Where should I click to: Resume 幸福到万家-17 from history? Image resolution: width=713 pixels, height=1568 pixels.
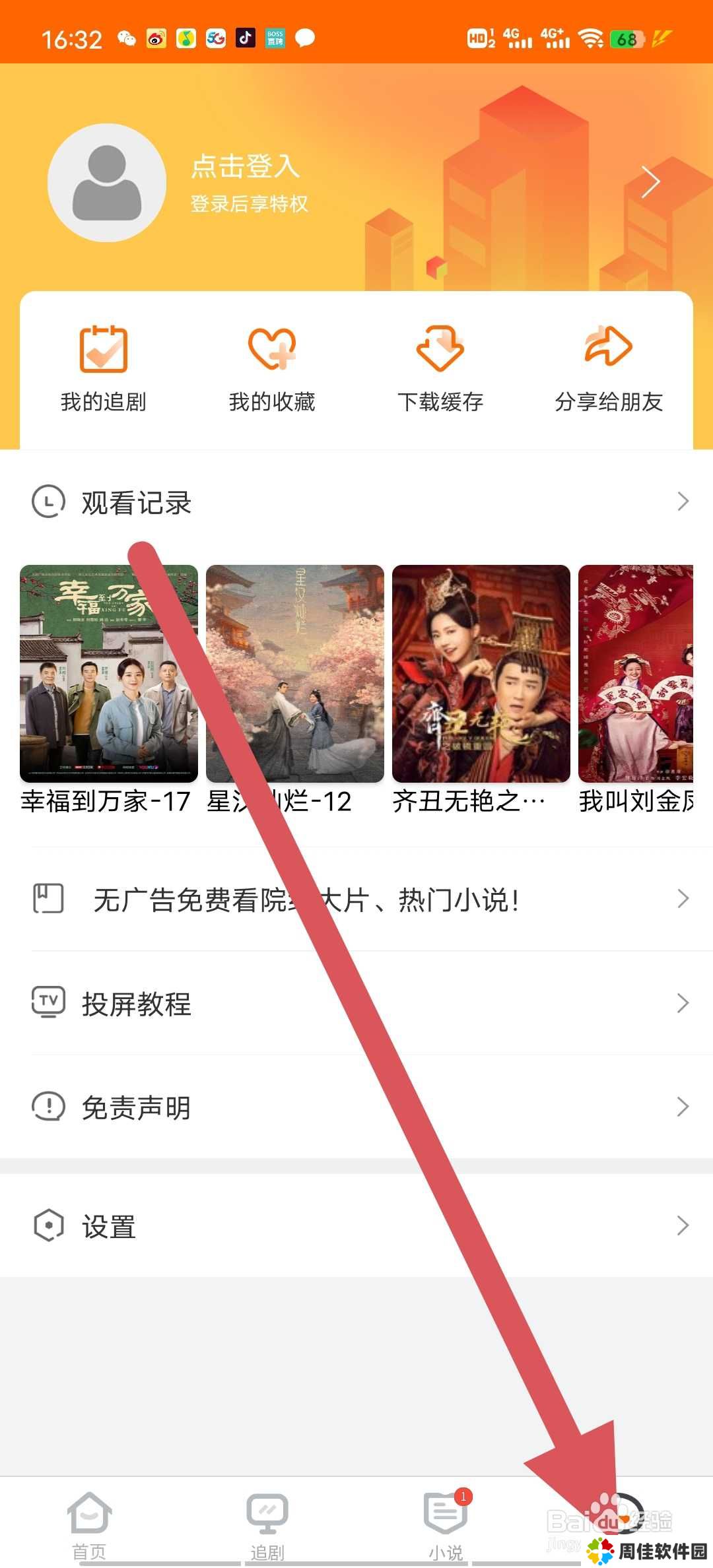pos(109,674)
